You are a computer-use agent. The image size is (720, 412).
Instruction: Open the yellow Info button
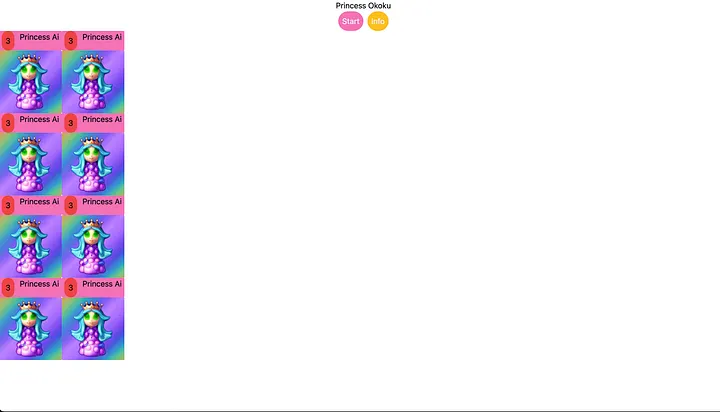[377, 21]
